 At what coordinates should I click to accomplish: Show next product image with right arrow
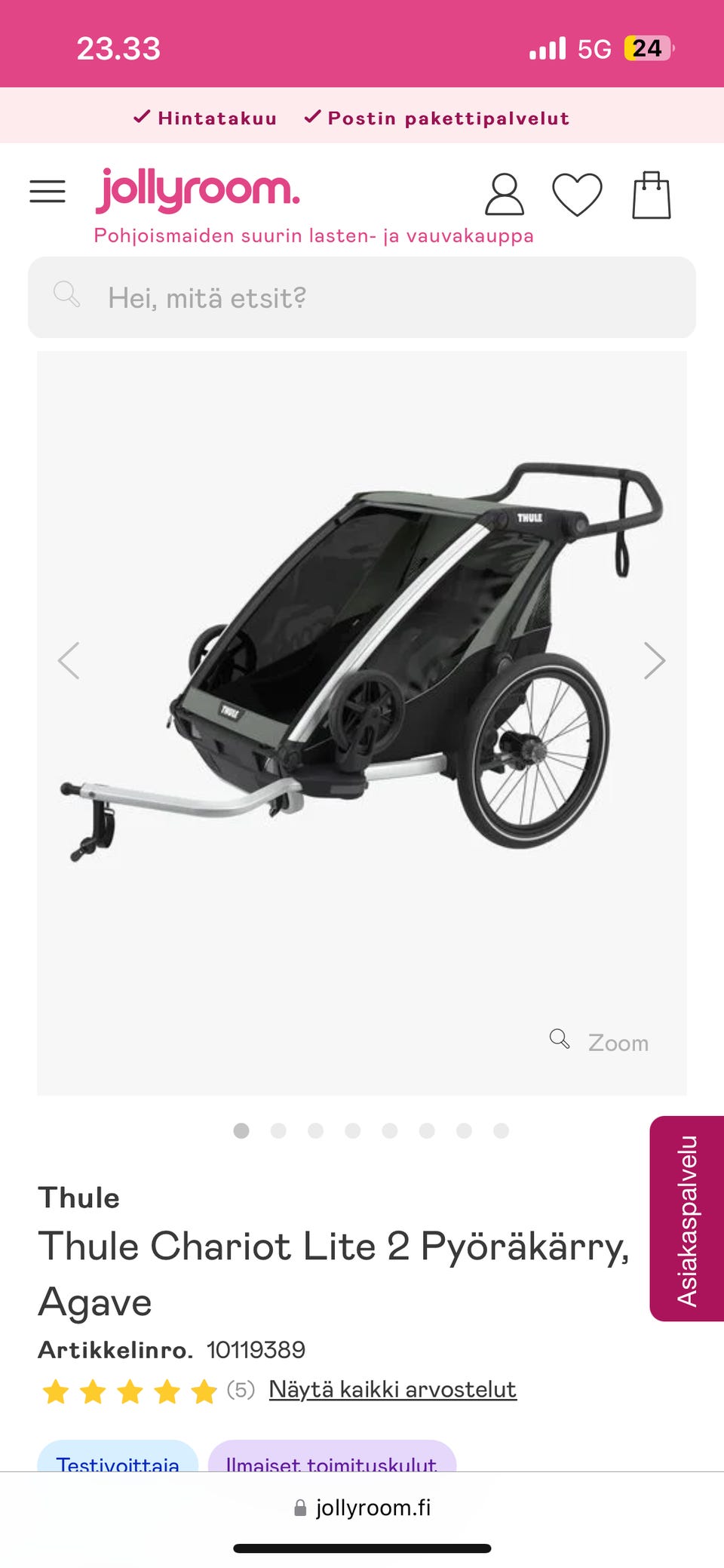654,661
